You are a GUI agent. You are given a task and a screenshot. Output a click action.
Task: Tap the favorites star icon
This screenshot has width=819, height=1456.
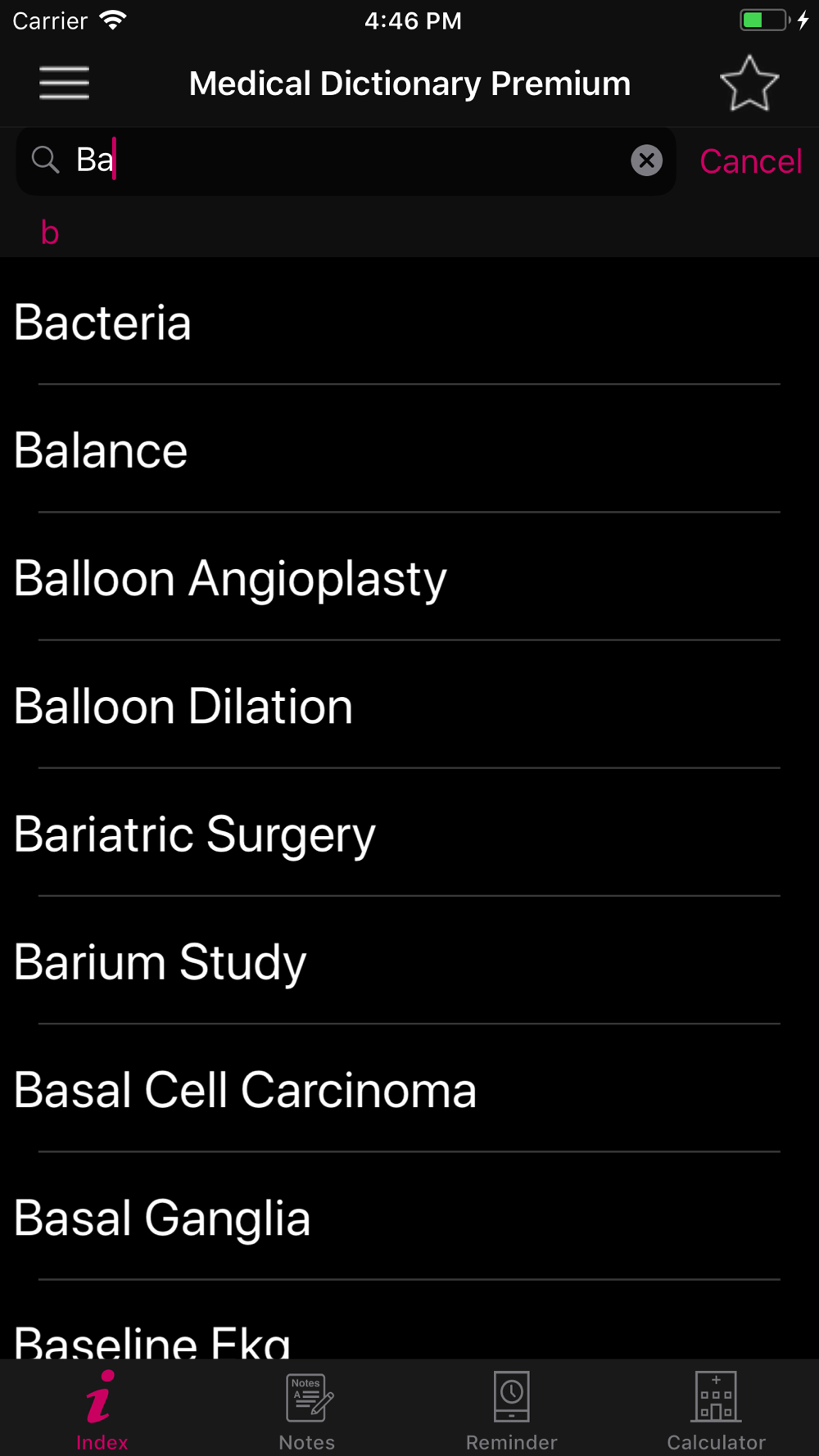pyautogui.click(x=749, y=83)
